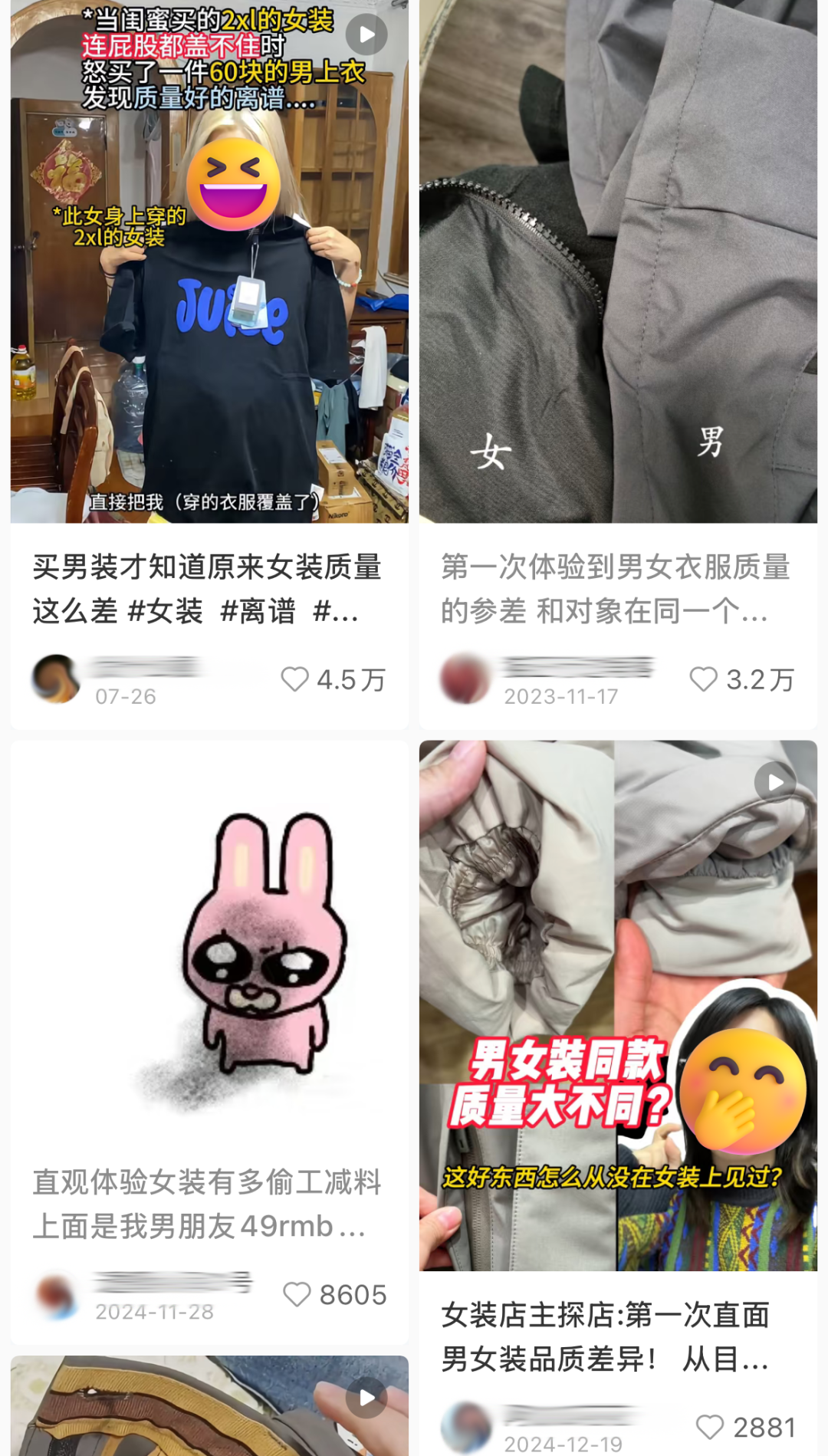
Task: View the author profile of the 2023-11-17 post
Action: [x=465, y=679]
